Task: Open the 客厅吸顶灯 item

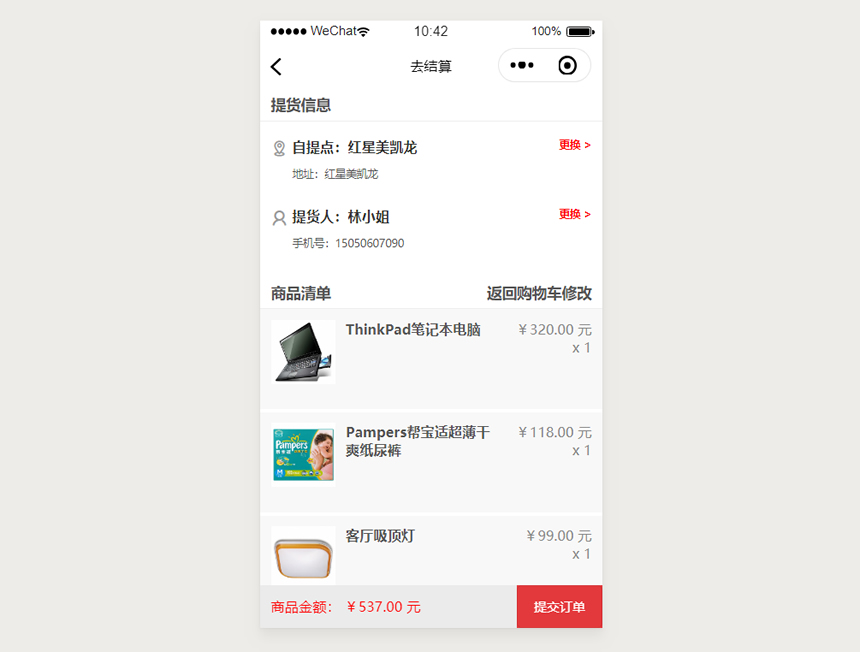Action: coord(380,537)
